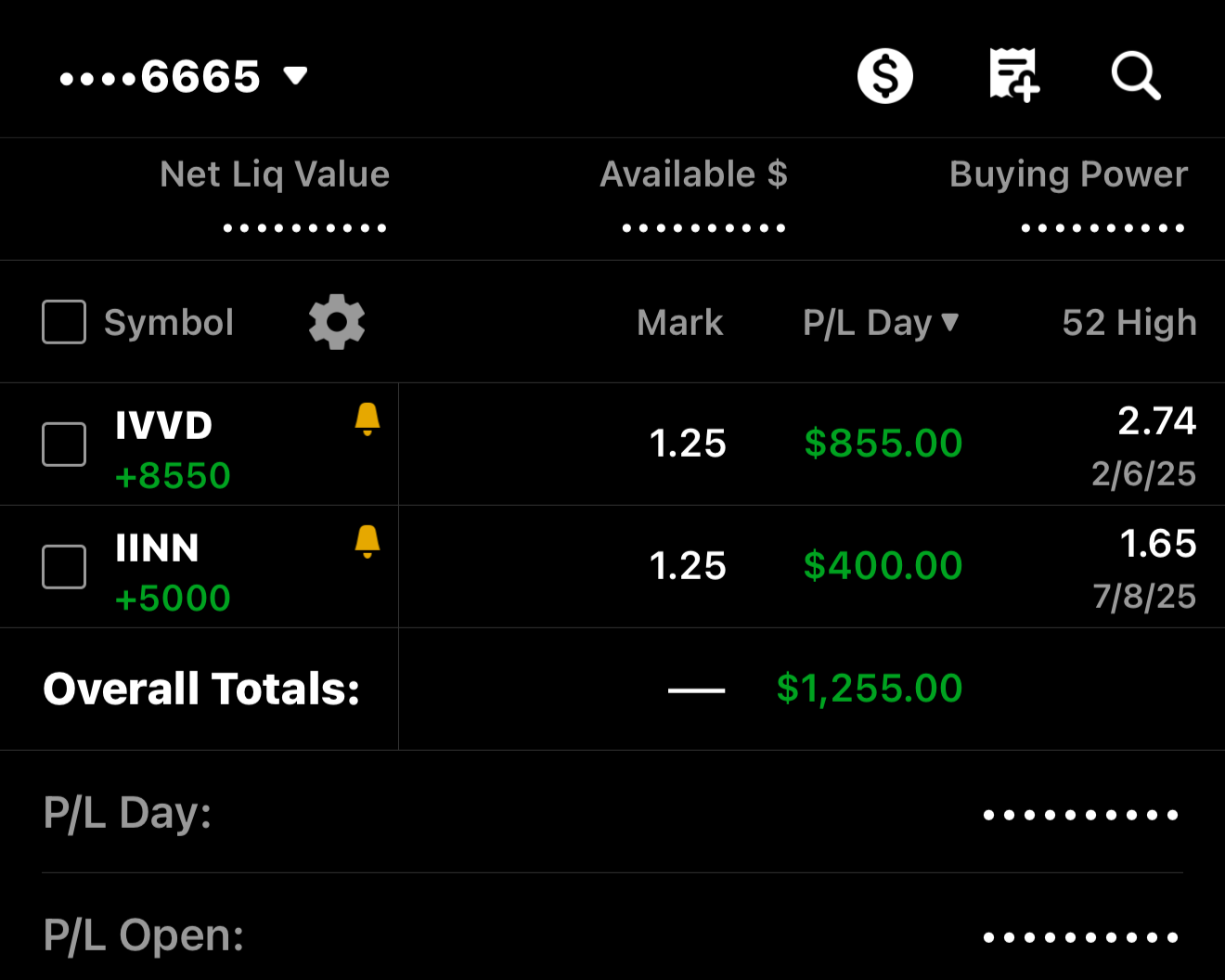The width and height of the screenshot is (1225, 980).
Task: Open the add order ticket icon
Action: pos(1013,75)
